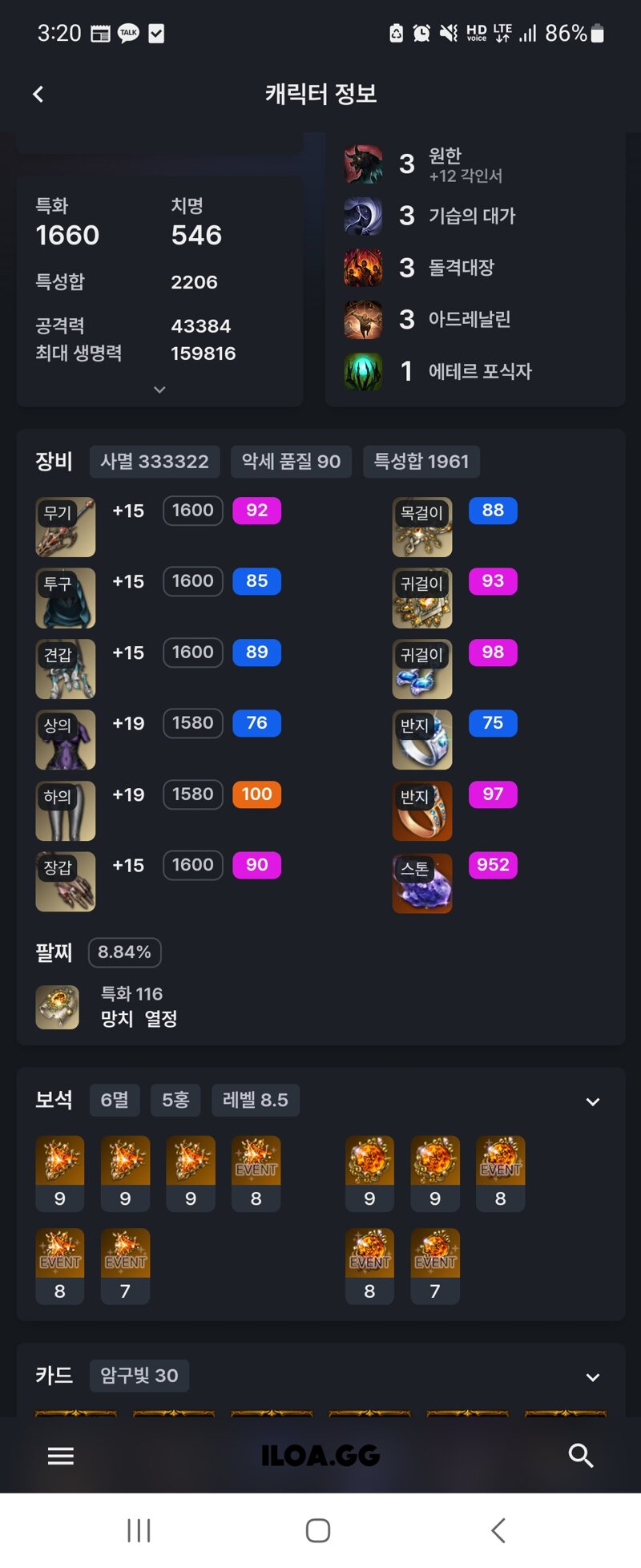Open system recent apps
The image size is (641, 1568).
coord(139,1530)
